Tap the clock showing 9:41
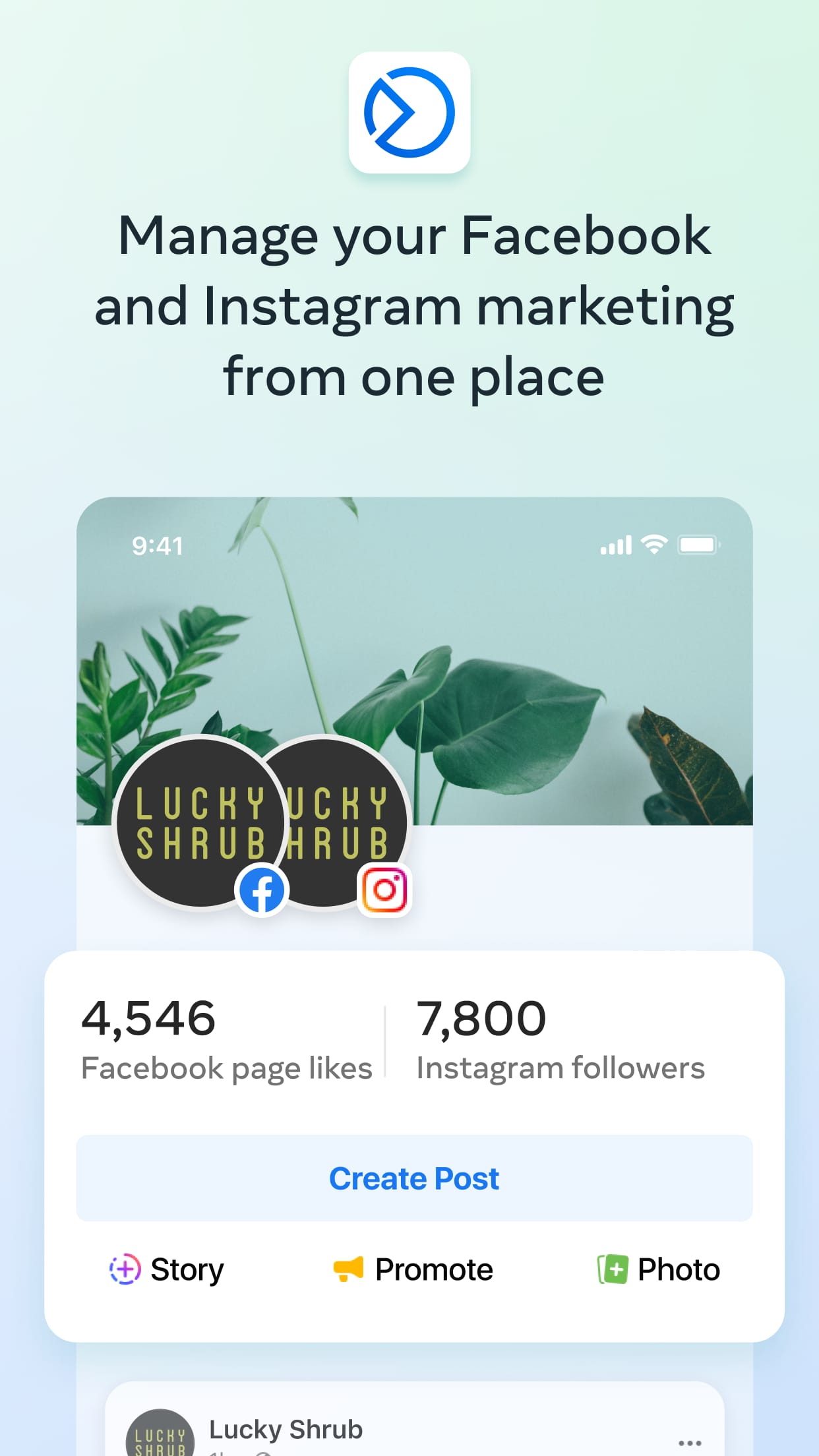The image size is (819, 1456). (x=156, y=545)
